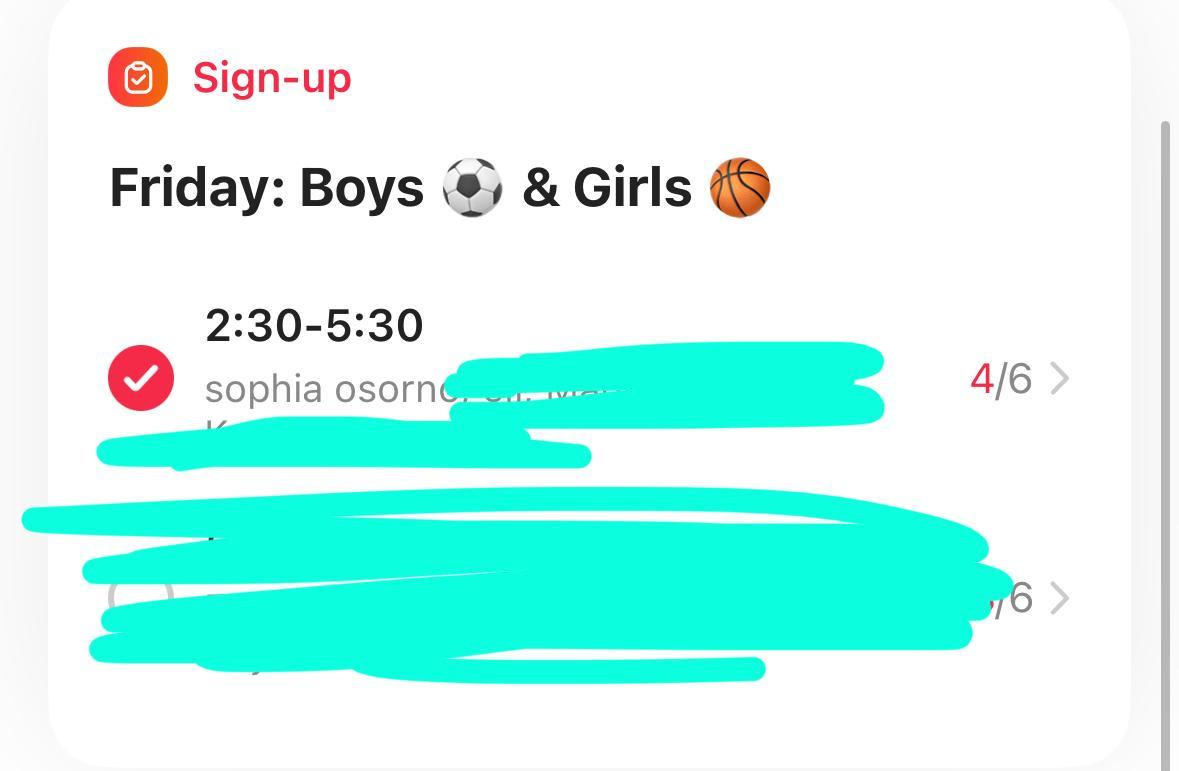This screenshot has width=1179, height=771.
Task: Open the second slot's chevron
Action: point(1060,598)
